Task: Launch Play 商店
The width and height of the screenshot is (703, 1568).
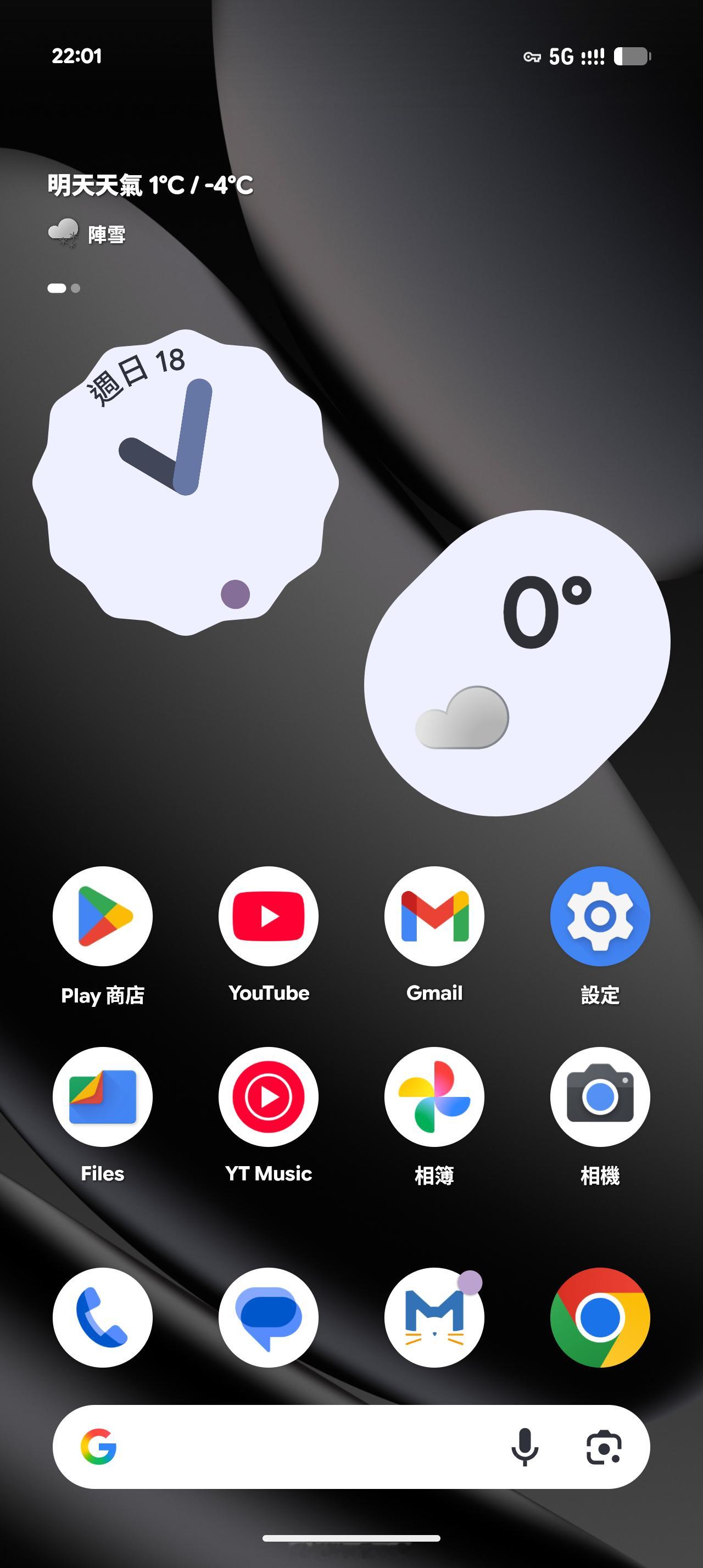Action: pos(102,918)
